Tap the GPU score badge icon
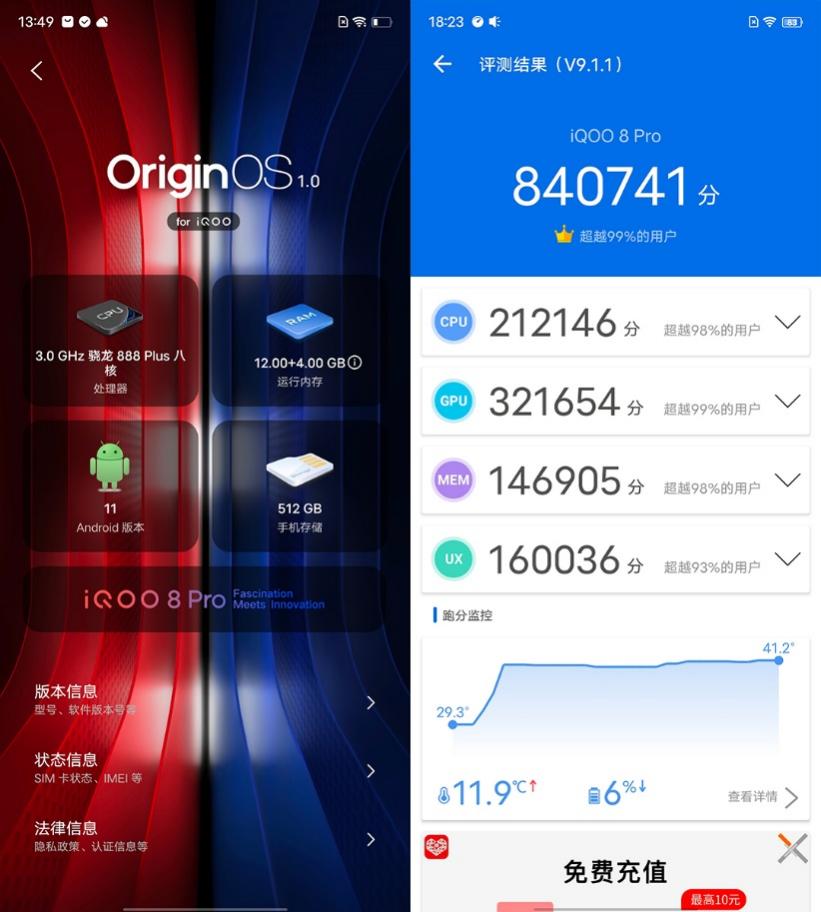Screen dimensions: 821x912 453,401
